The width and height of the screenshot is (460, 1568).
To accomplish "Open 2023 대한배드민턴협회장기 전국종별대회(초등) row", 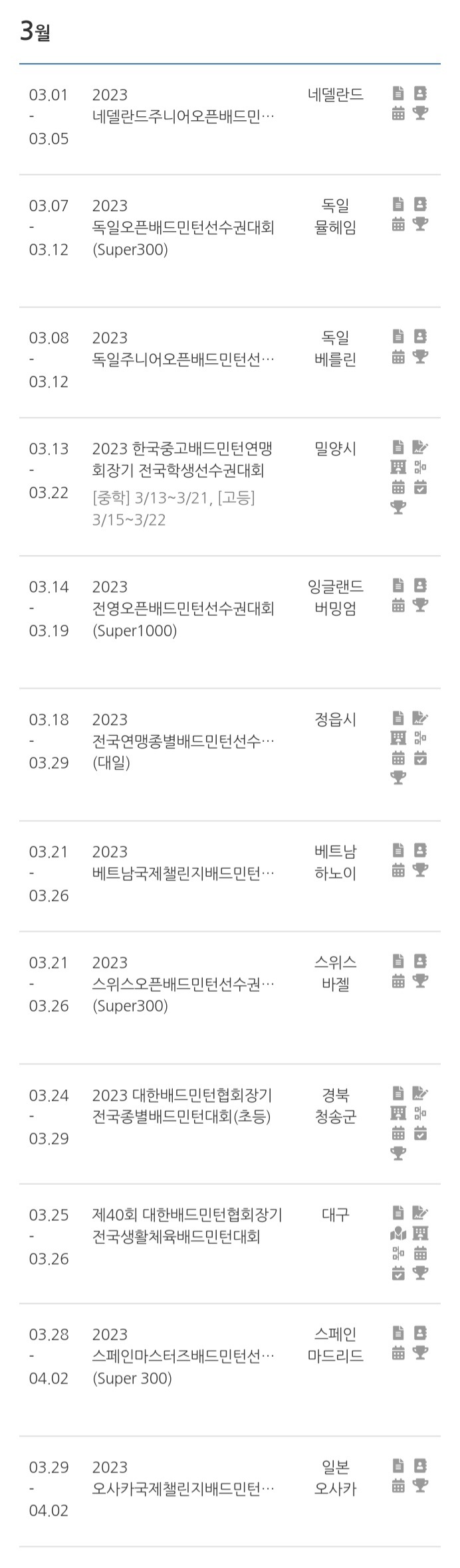I will (x=181, y=1106).
